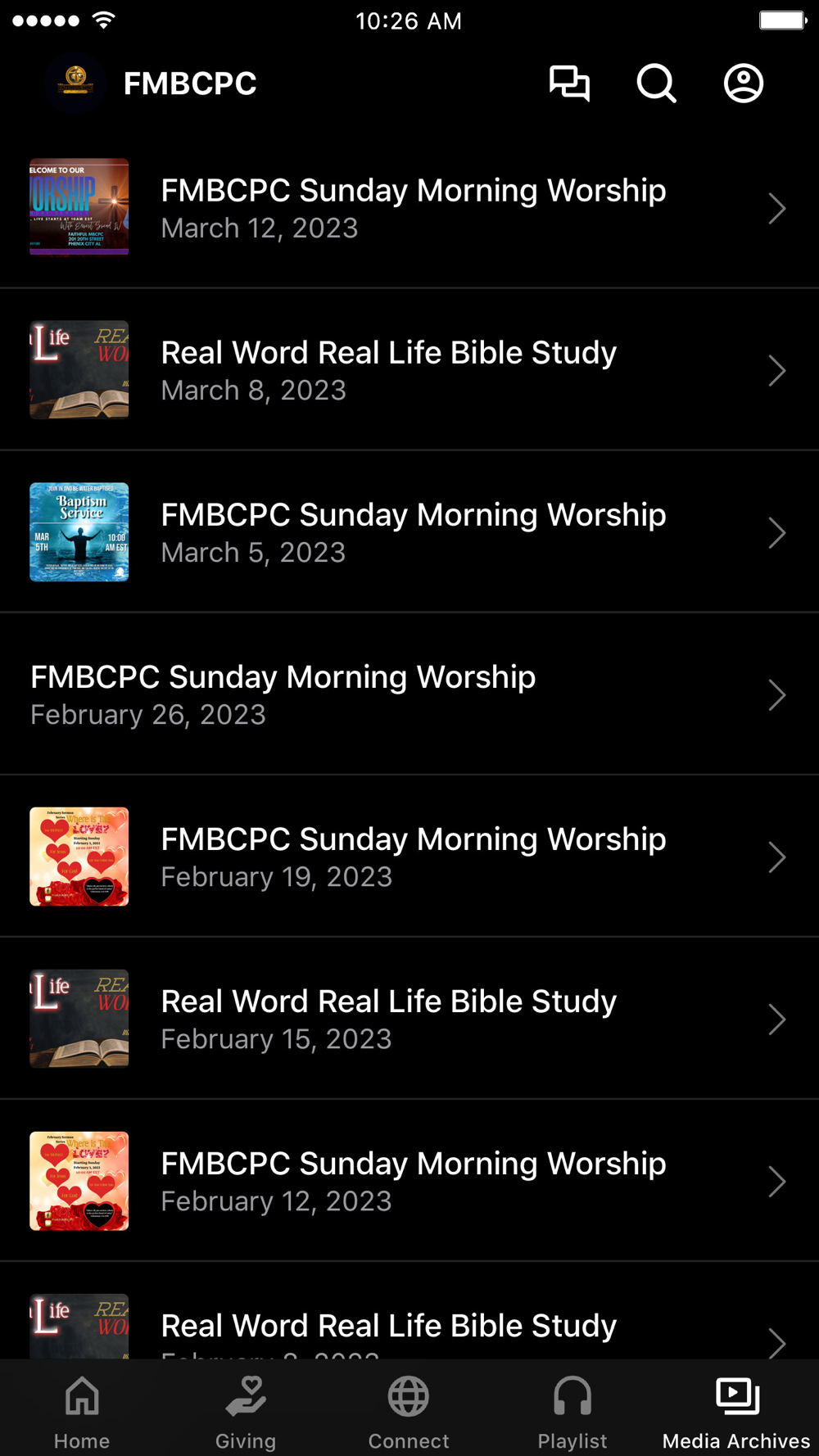The height and width of the screenshot is (1456, 819).
Task: Select the Media Archives tab
Action: pyautogui.click(x=736, y=1412)
